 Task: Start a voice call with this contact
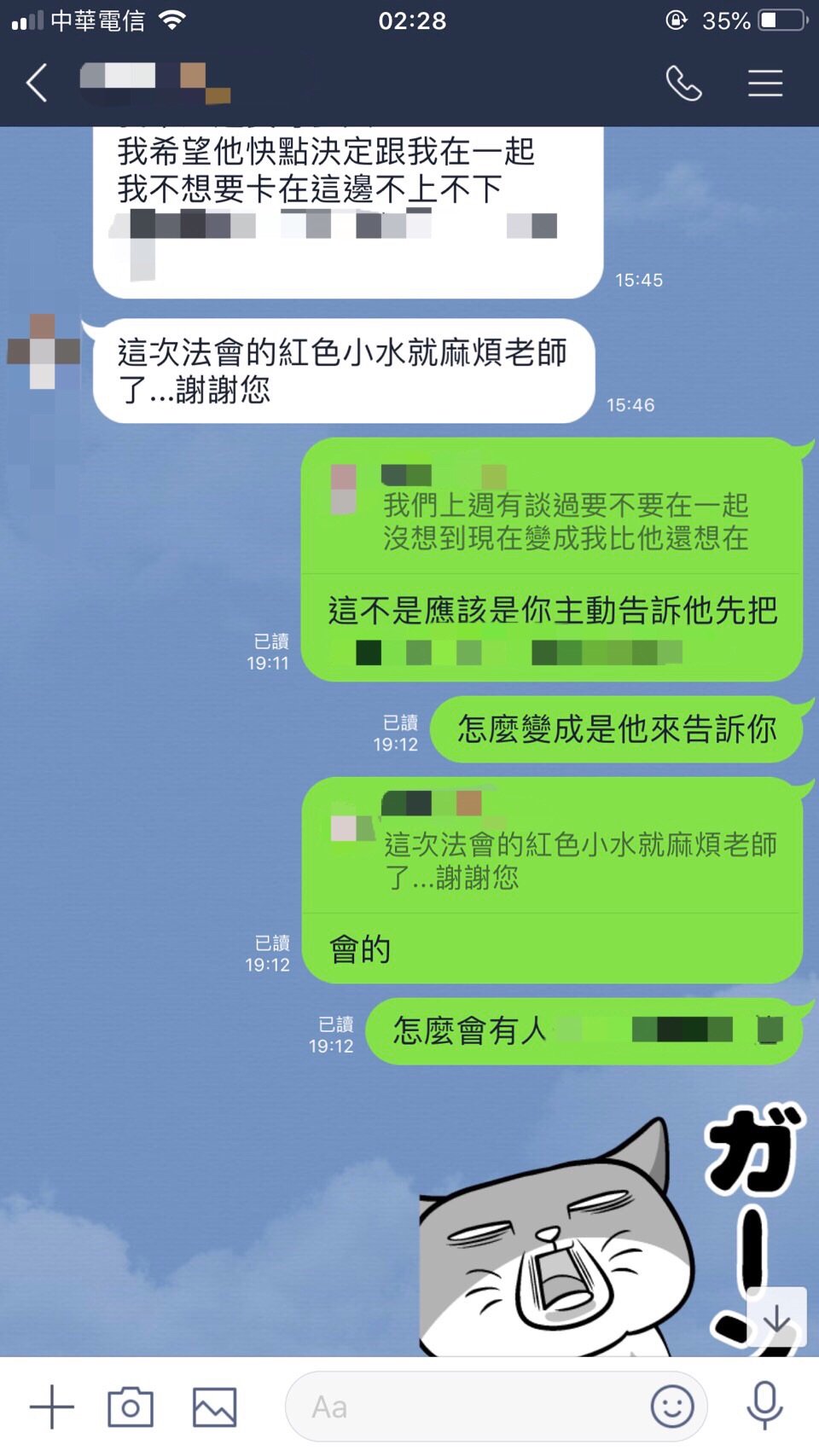coord(683,84)
